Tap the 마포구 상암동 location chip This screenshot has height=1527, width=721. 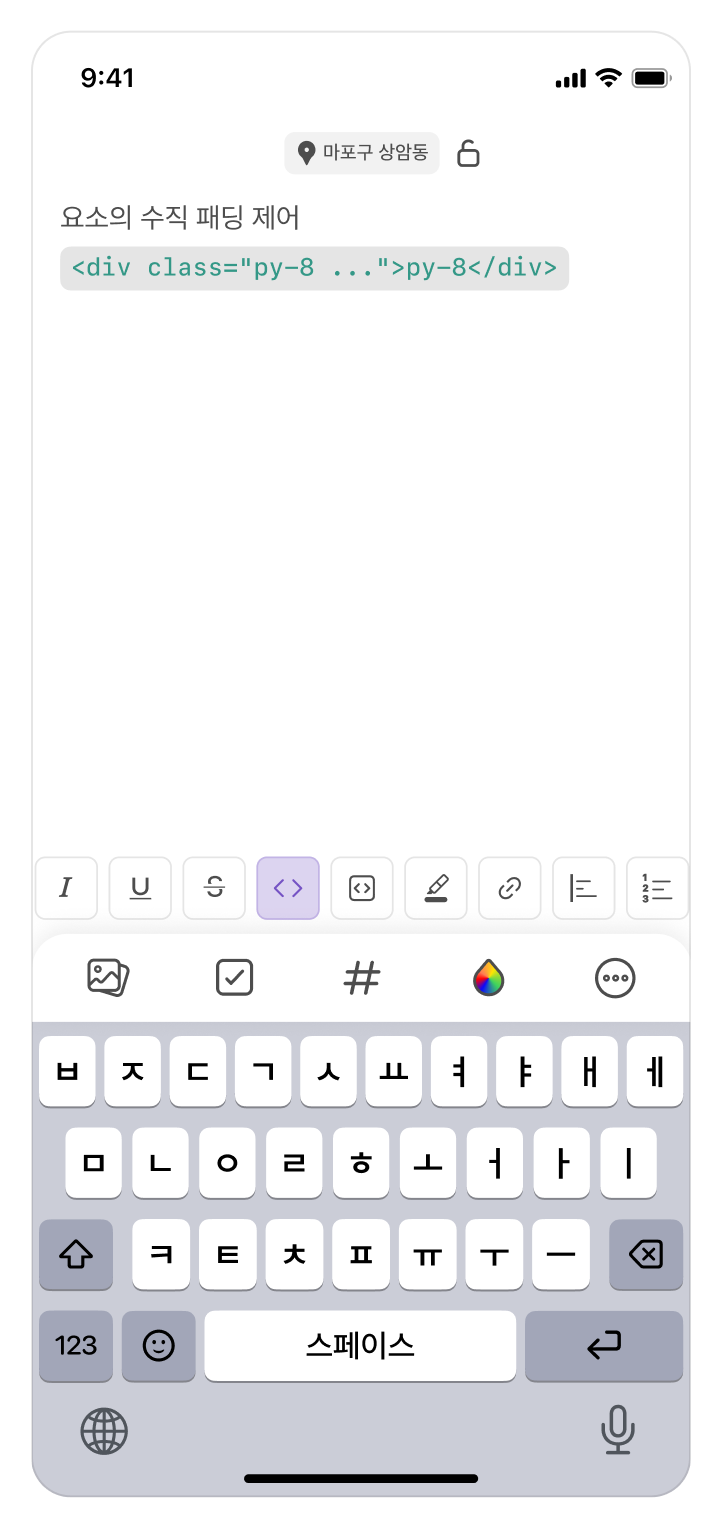[x=362, y=153]
